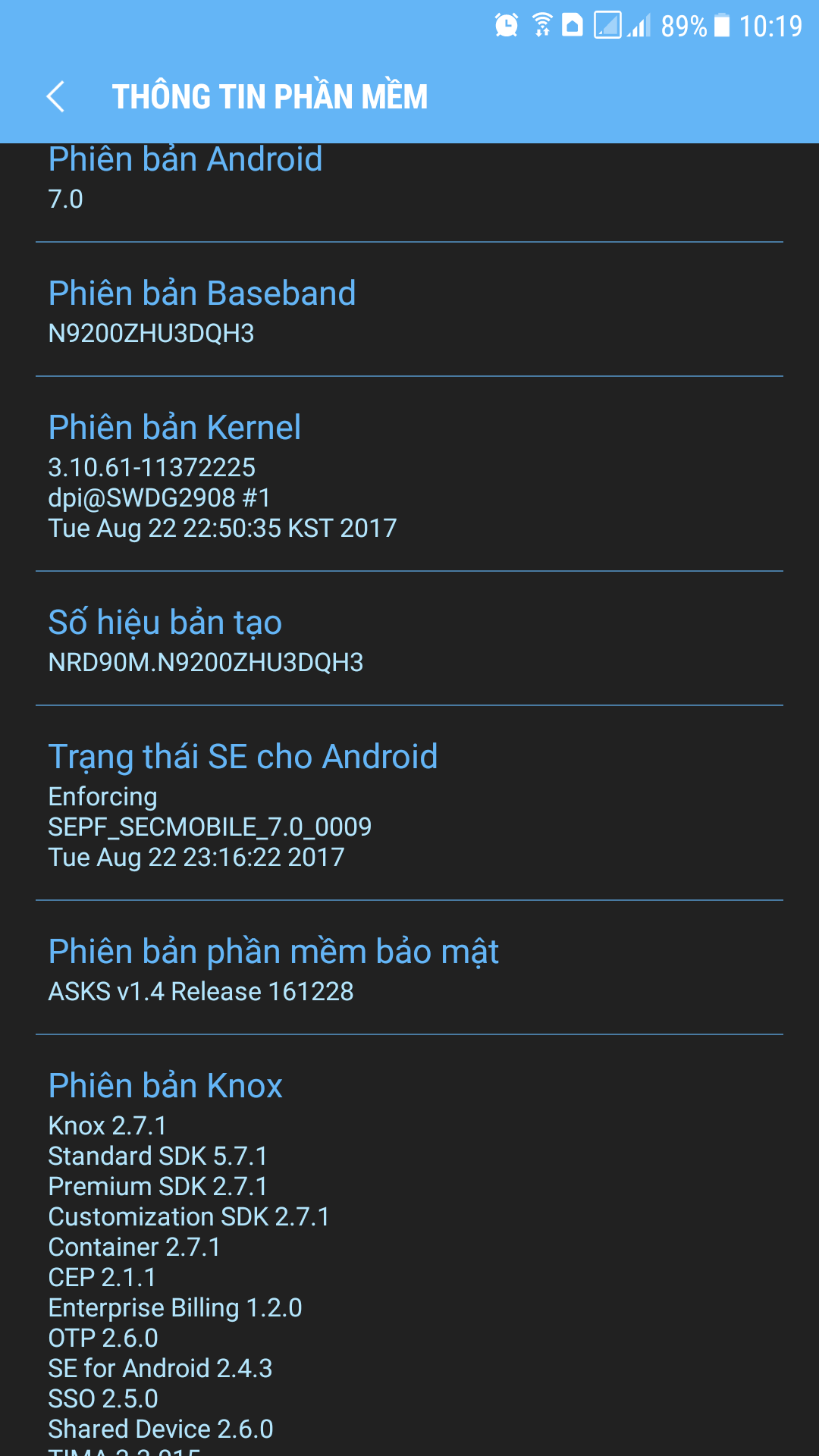Go back from Thông tin phần mềm

(x=55, y=97)
